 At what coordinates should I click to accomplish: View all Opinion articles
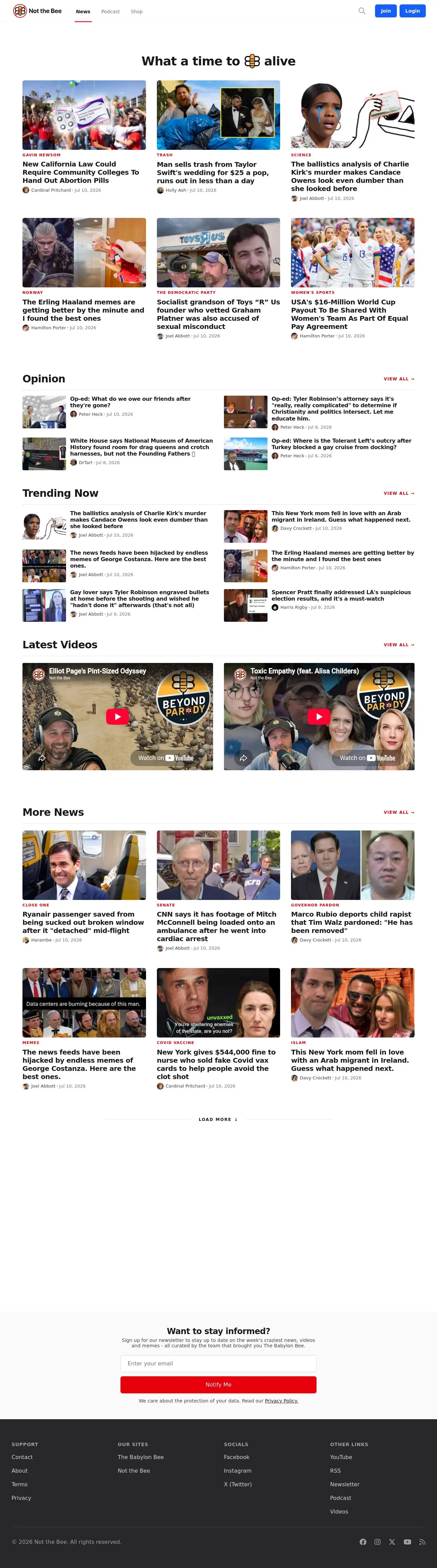coord(399,379)
